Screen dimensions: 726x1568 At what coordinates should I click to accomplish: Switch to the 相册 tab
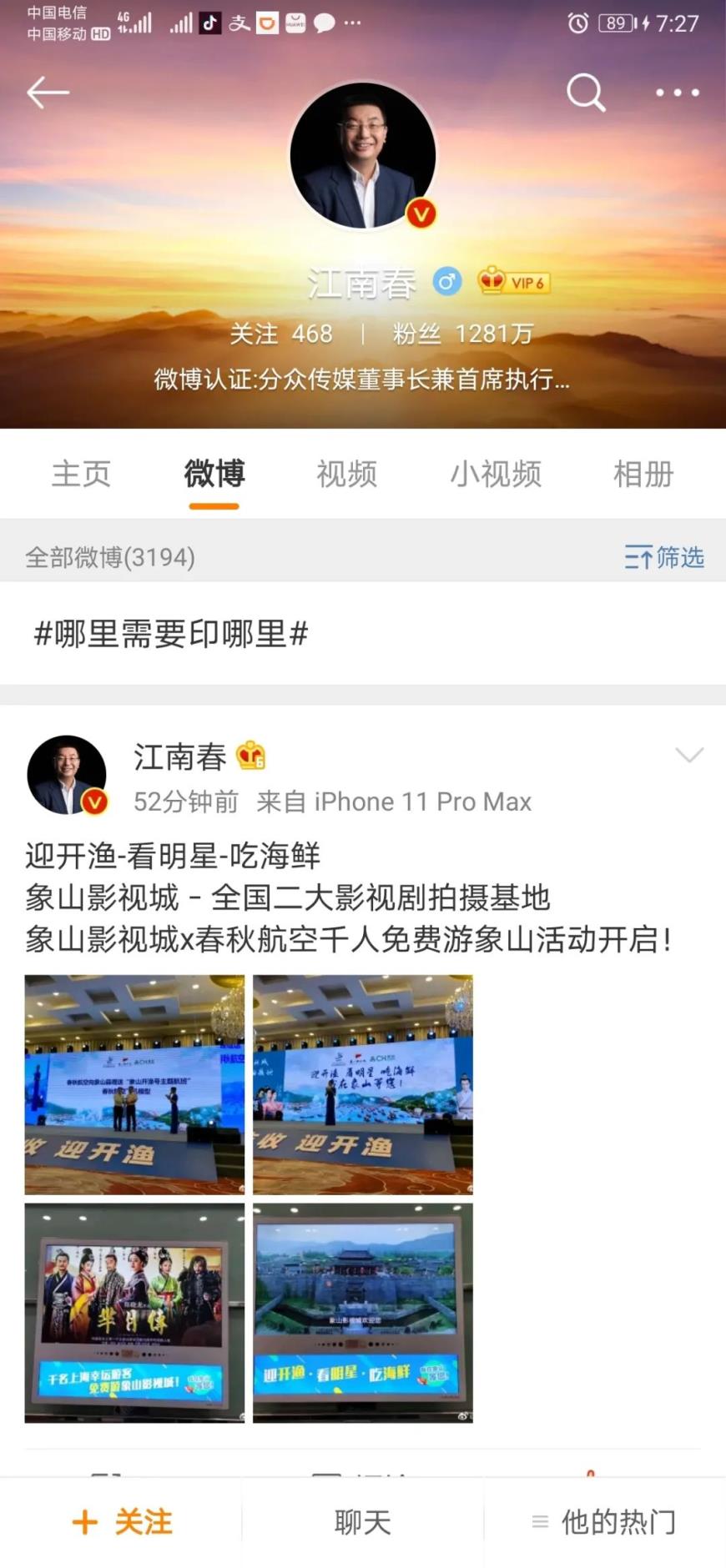tap(643, 474)
